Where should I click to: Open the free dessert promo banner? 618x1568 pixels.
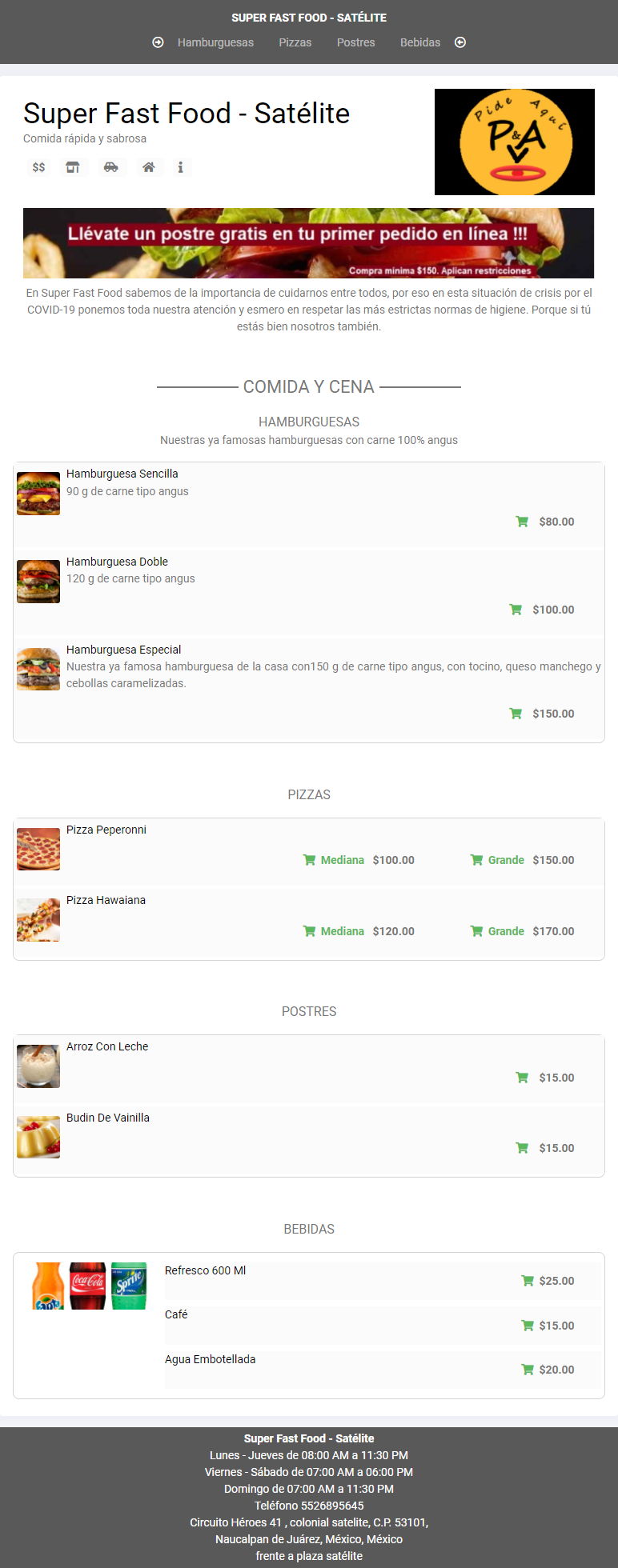tap(308, 242)
